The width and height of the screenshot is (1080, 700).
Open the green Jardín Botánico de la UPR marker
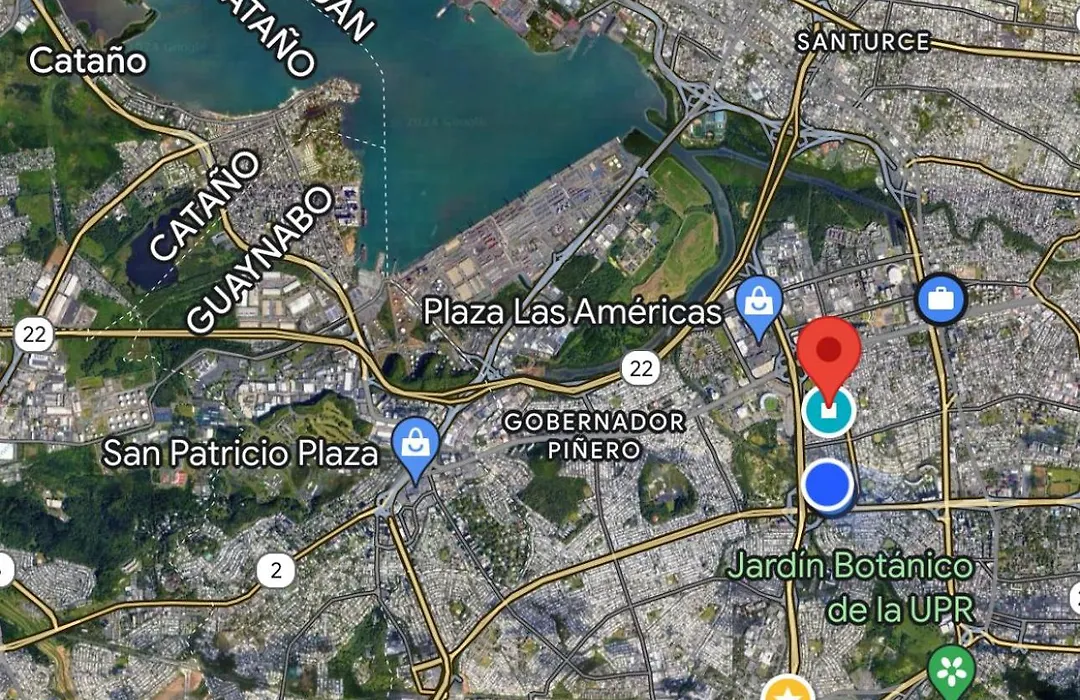tap(951, 670)
